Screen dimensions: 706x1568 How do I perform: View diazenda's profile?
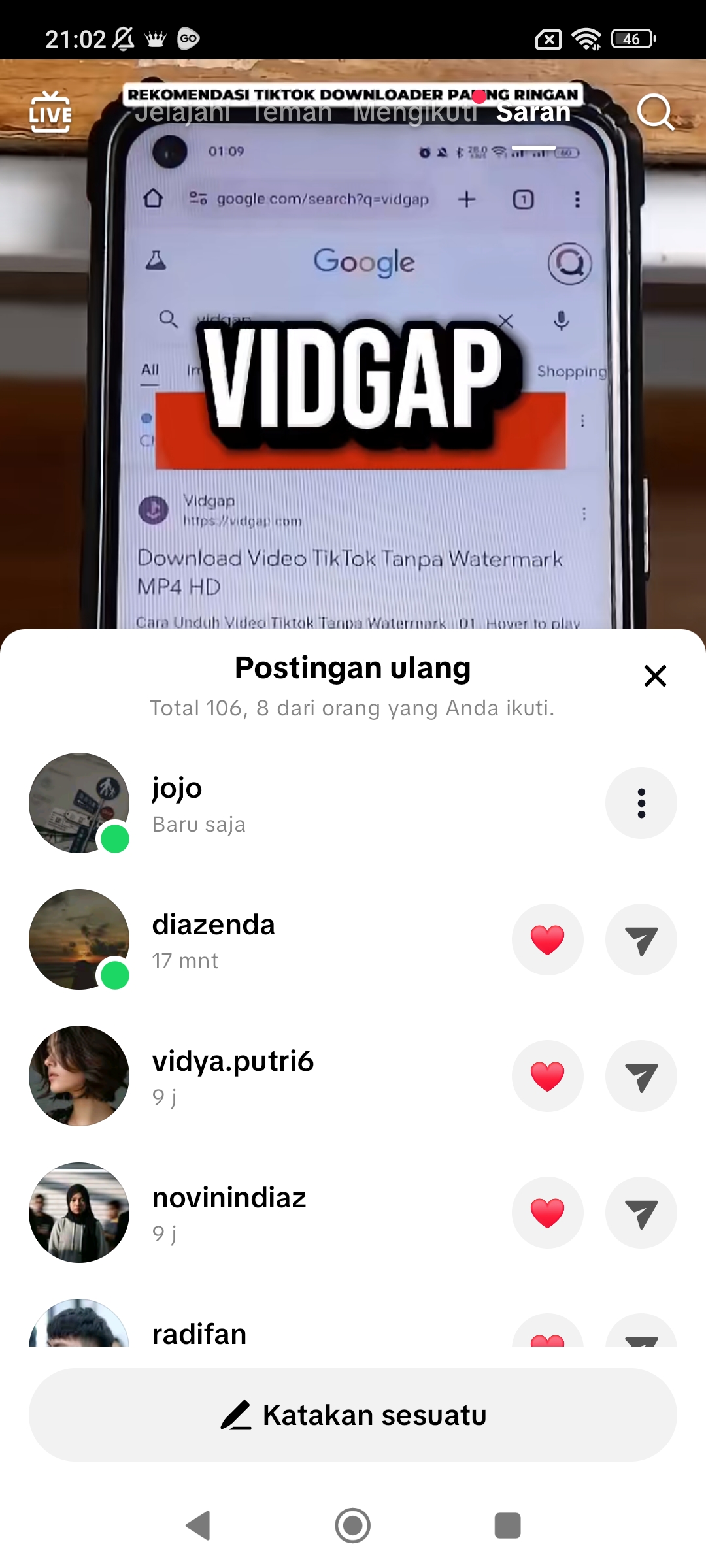click(79, 939)
